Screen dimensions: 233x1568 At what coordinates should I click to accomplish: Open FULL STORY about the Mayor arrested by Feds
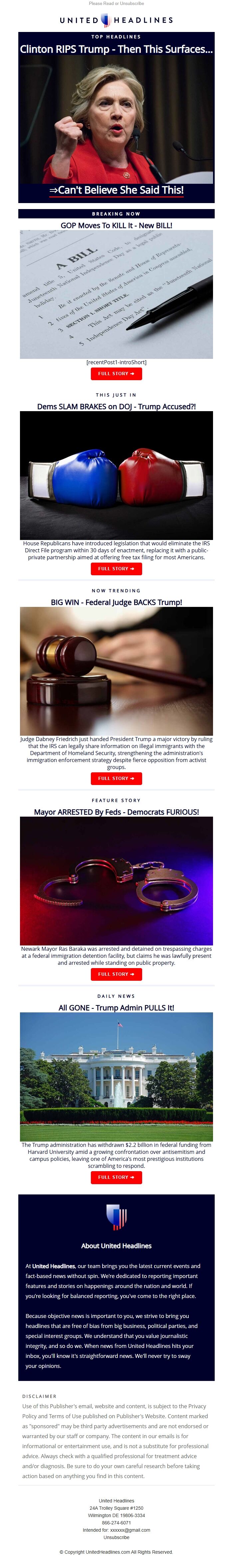116,974
